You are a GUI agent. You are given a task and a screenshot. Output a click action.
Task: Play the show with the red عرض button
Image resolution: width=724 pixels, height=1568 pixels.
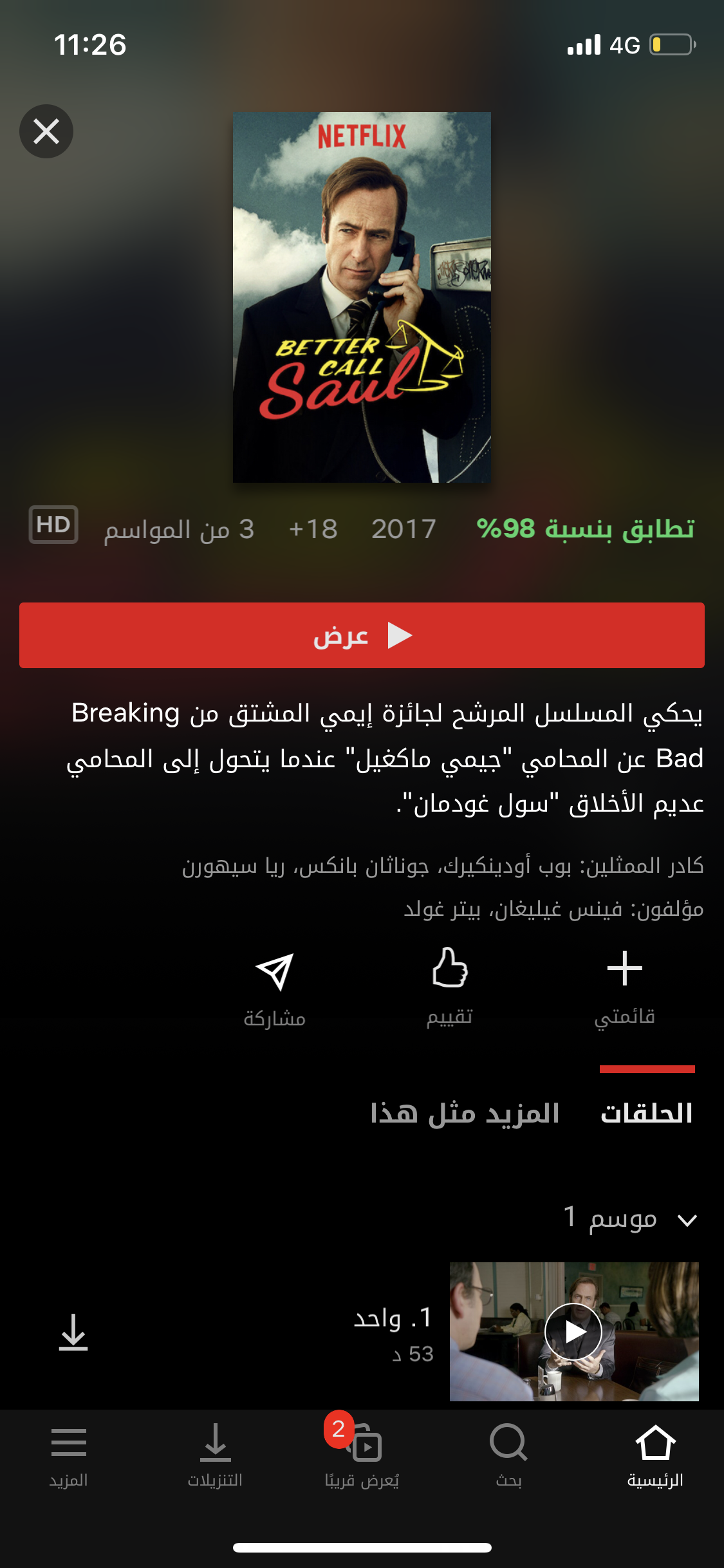tap(362, 635)
